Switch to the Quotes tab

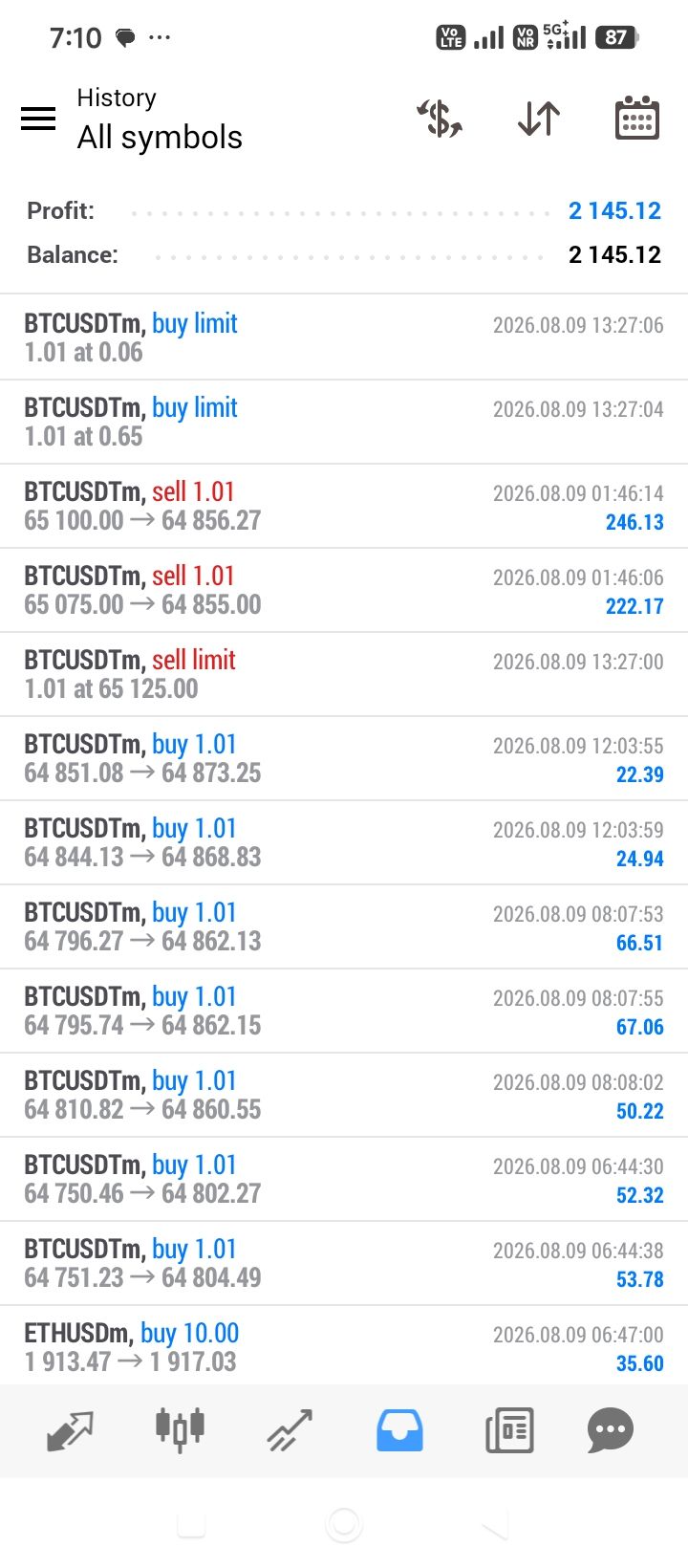(x=71, y=1430)
